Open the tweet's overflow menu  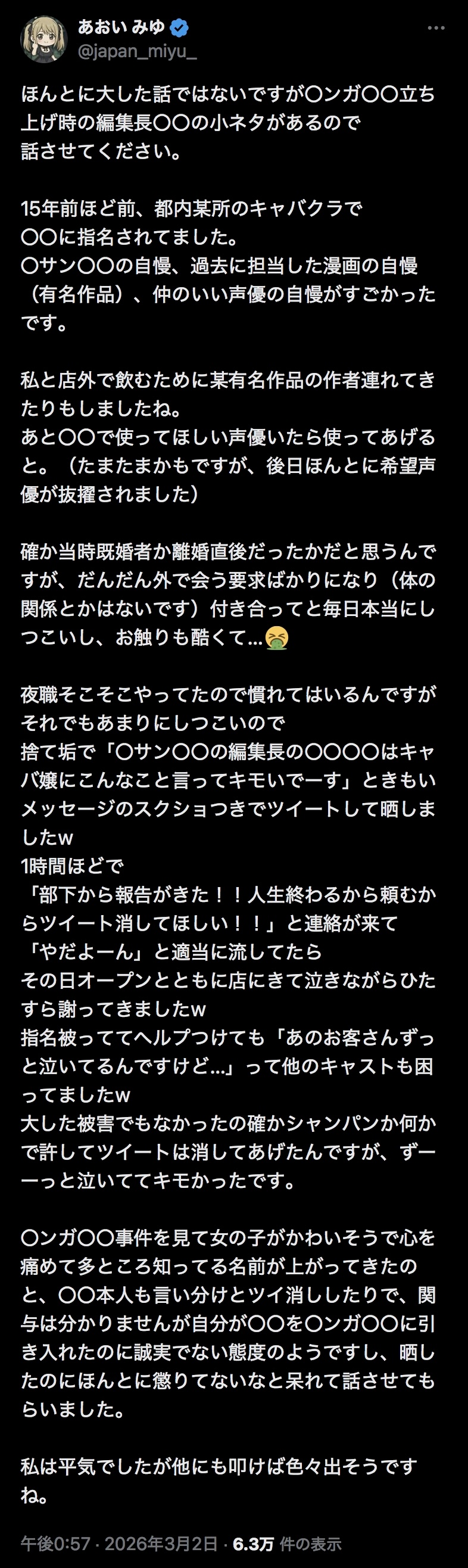(x=436, y=28)
